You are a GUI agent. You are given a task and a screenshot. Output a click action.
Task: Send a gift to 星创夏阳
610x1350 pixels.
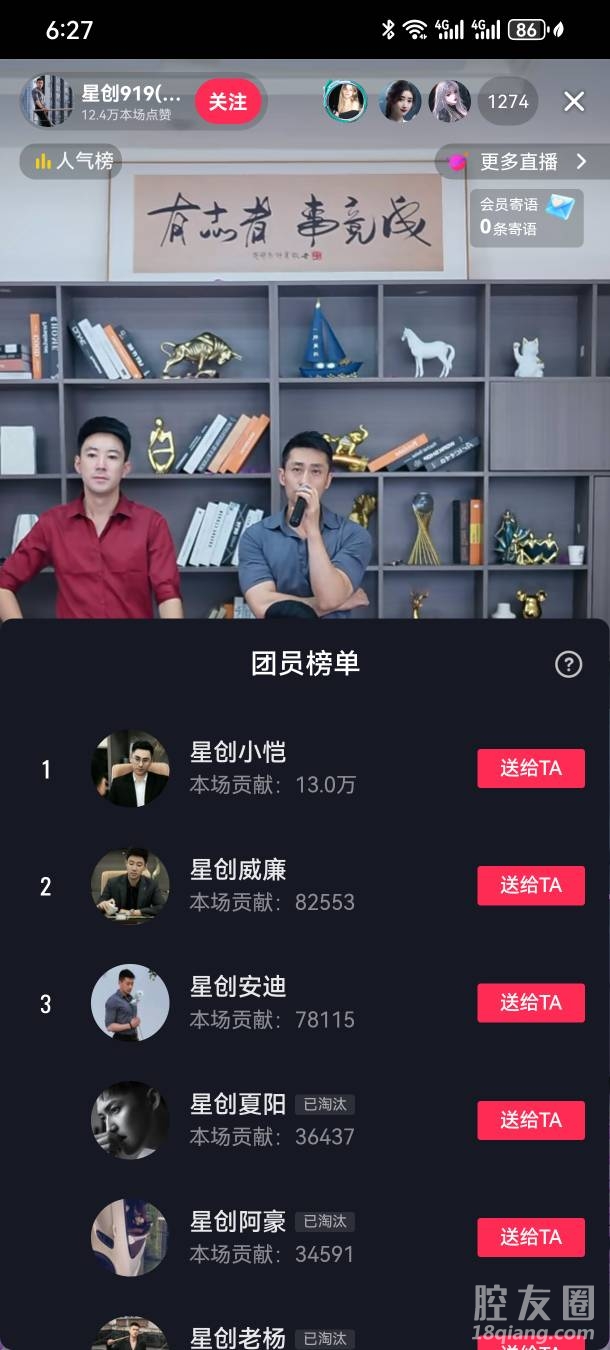click(x=530, y=1120)
